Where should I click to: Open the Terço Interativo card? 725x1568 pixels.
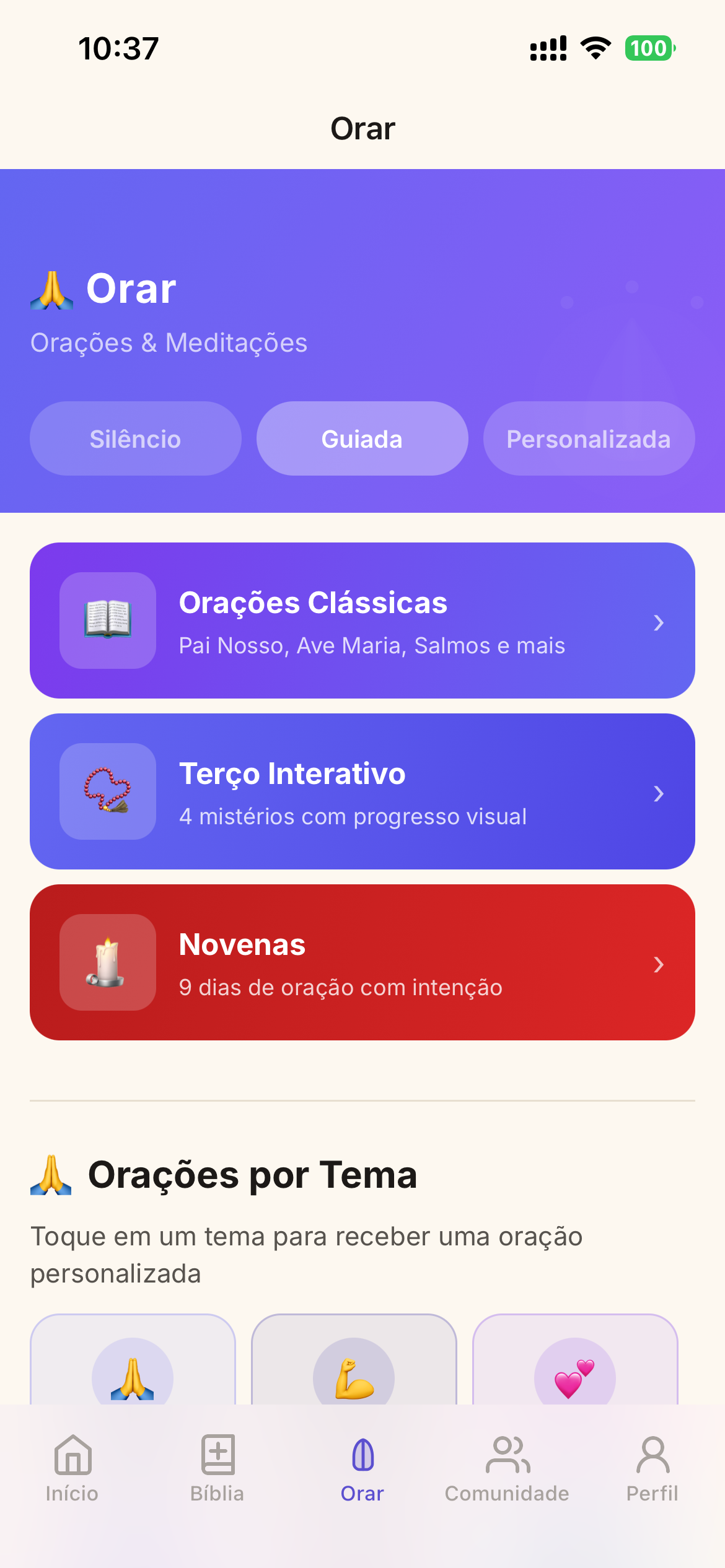click(362, 791)
